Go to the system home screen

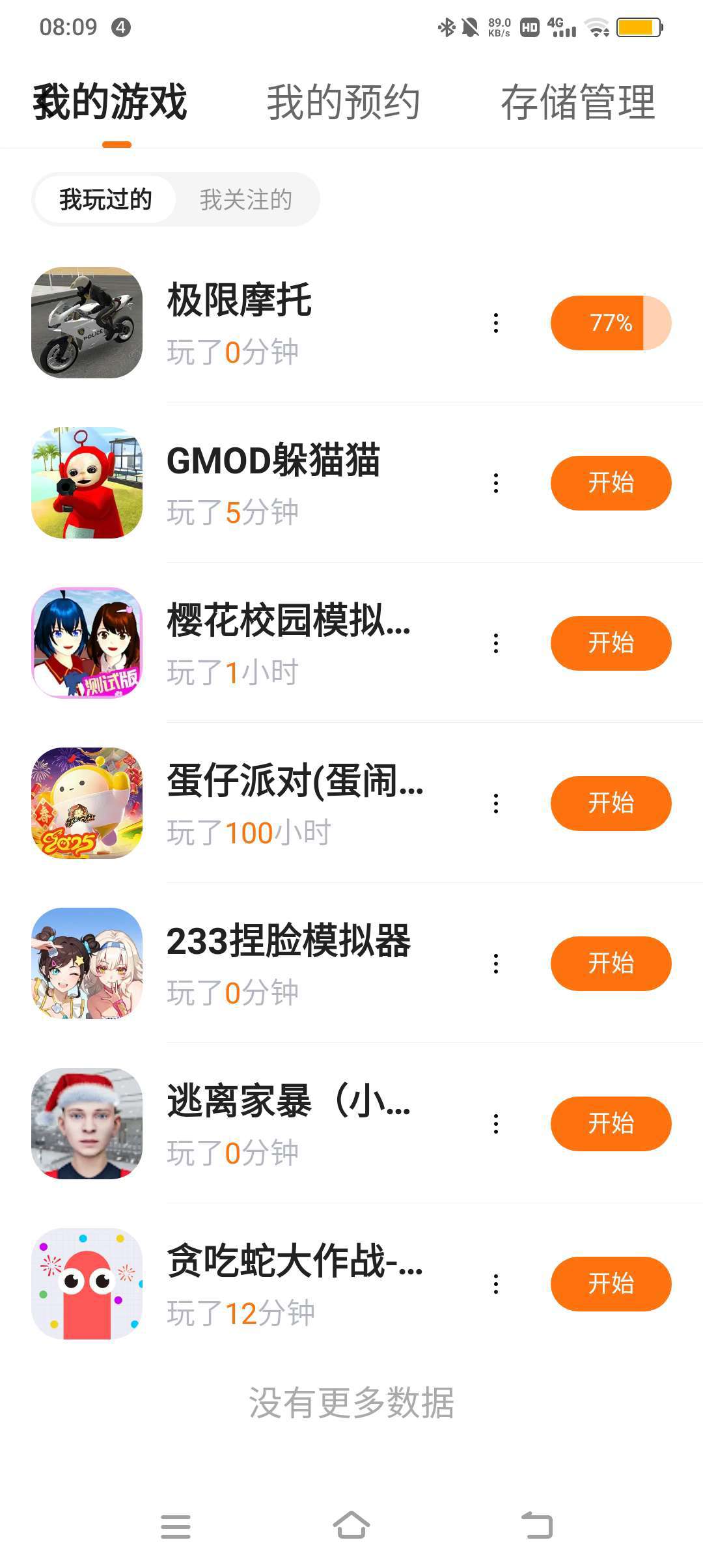(351, 1526)
